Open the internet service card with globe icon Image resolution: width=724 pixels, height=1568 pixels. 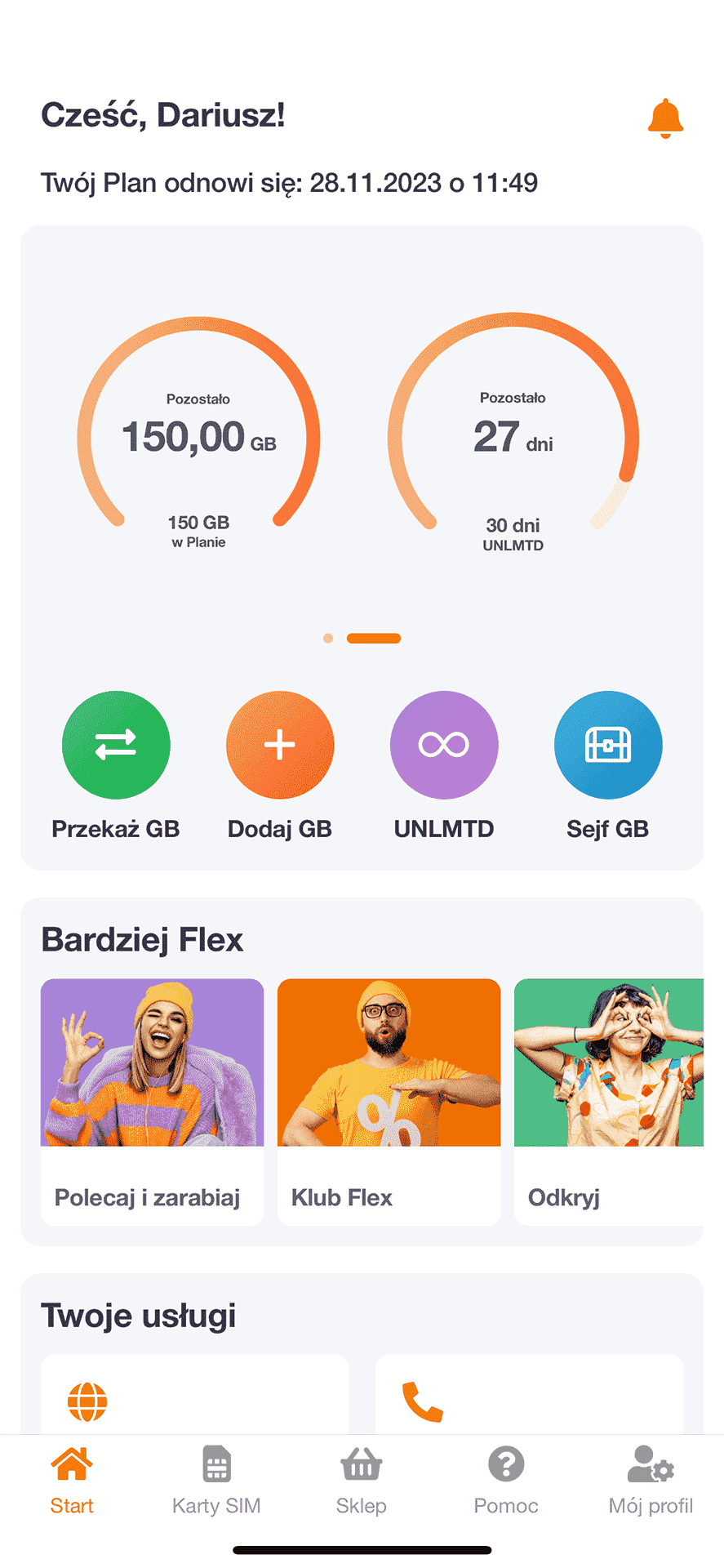pos(194,1395)
